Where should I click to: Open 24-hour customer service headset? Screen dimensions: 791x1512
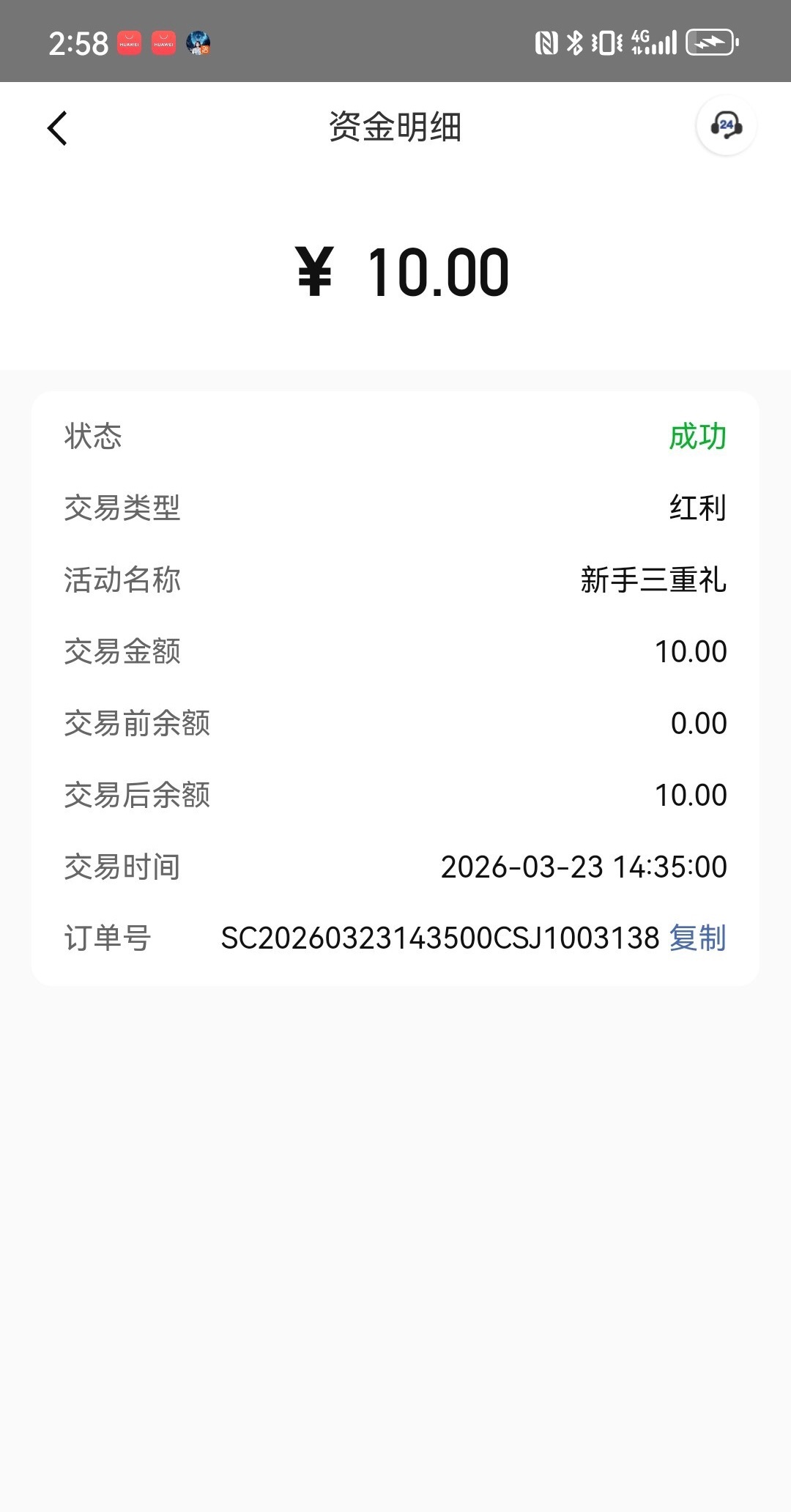[x=726, y=127]
